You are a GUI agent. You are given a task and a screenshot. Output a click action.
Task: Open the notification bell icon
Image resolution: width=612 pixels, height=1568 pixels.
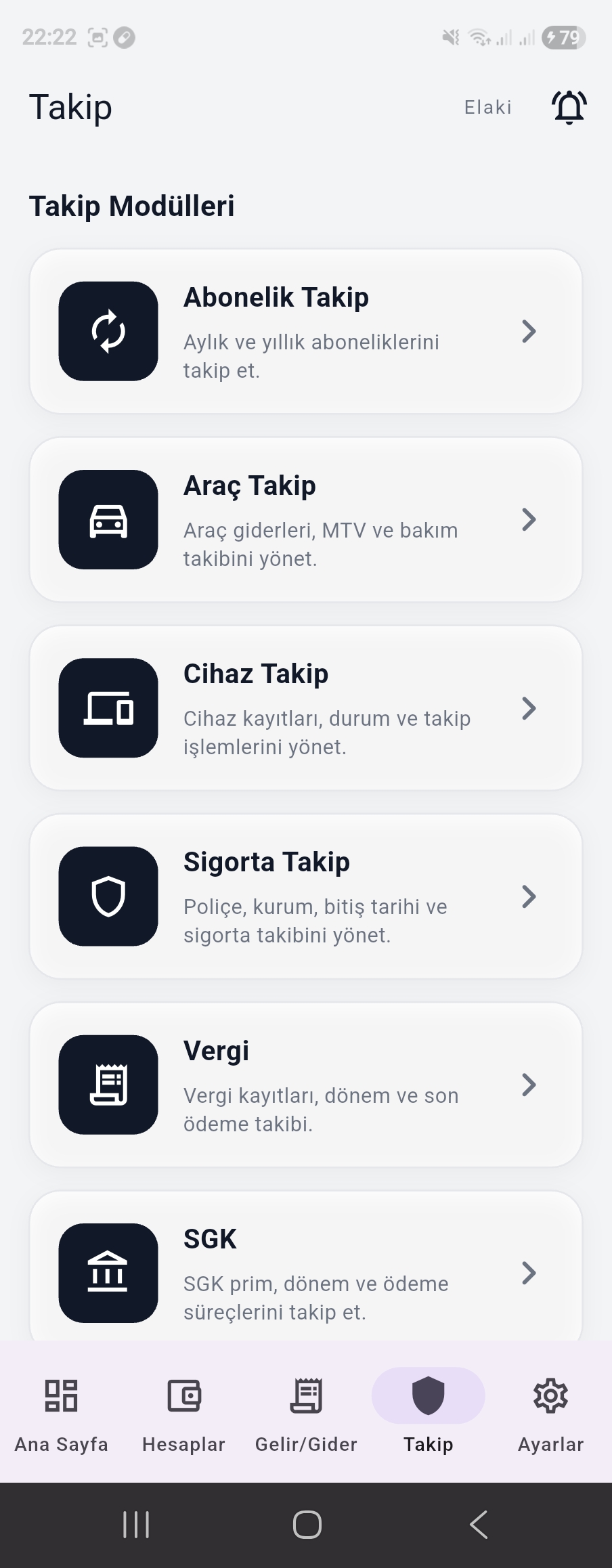(568, 106)
